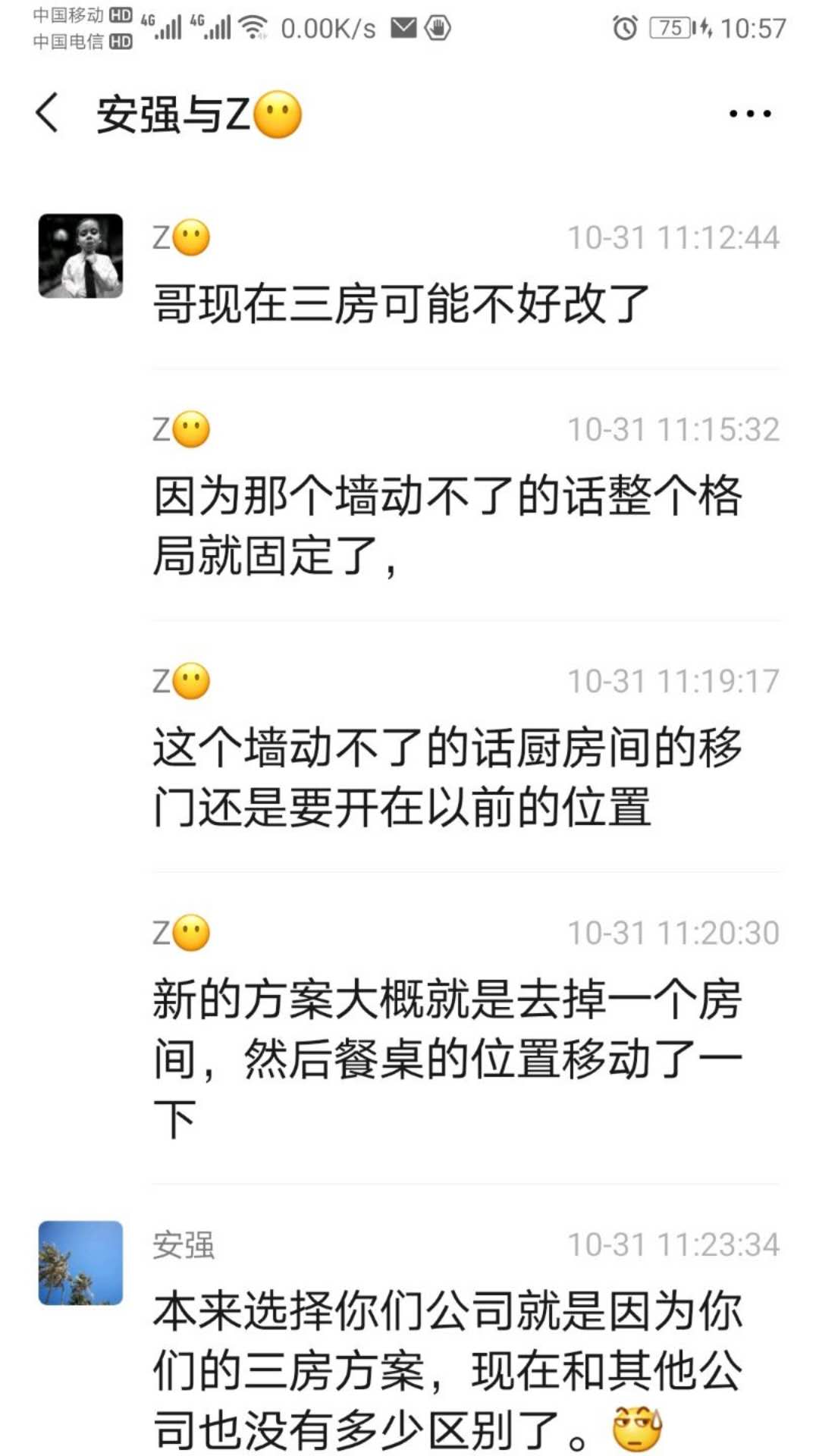Tap 安强's avatar
Screen dimensions: 819x1456
coord(80,1263)
